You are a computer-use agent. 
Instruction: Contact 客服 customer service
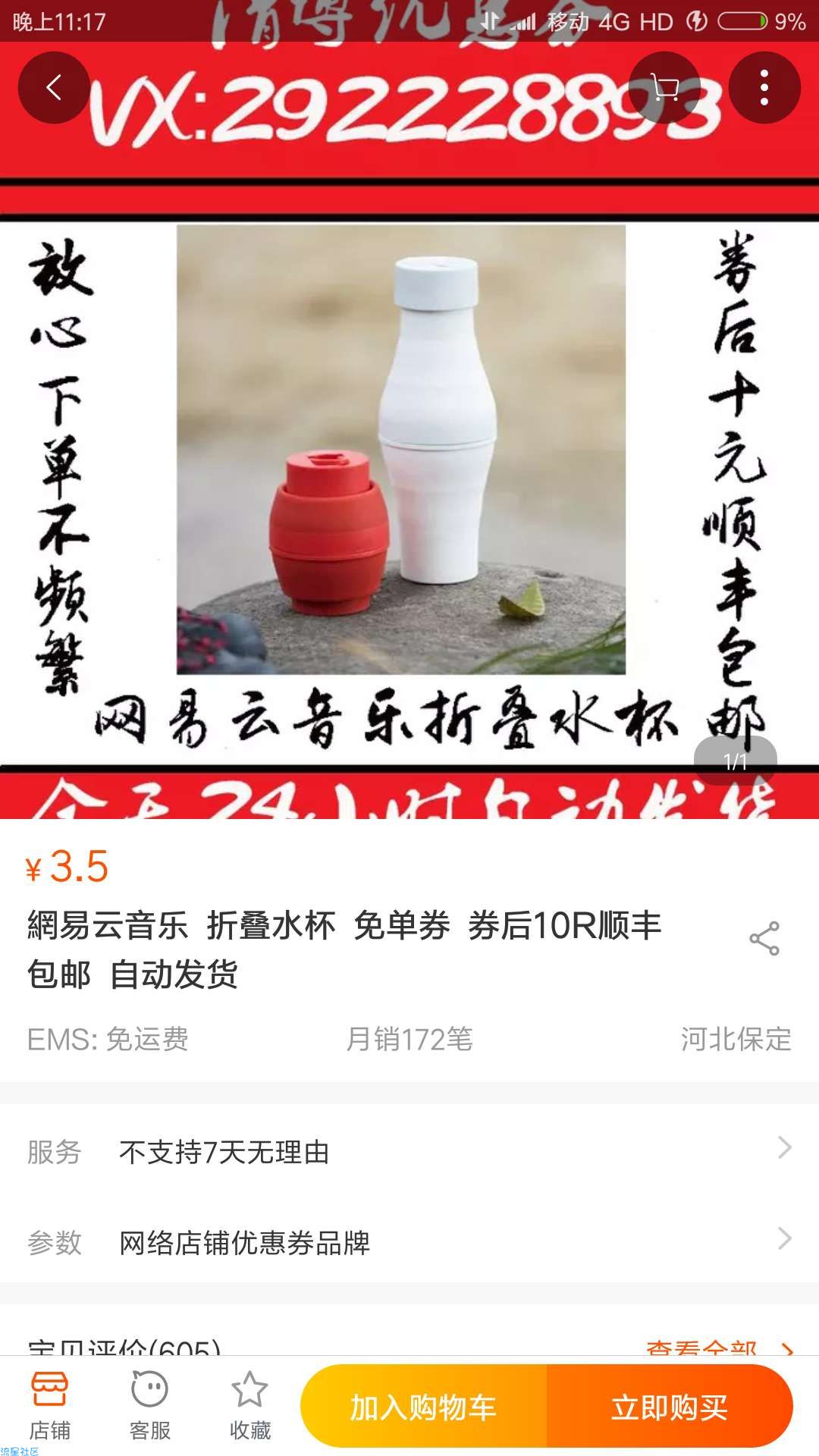[x=149, y=1406]
